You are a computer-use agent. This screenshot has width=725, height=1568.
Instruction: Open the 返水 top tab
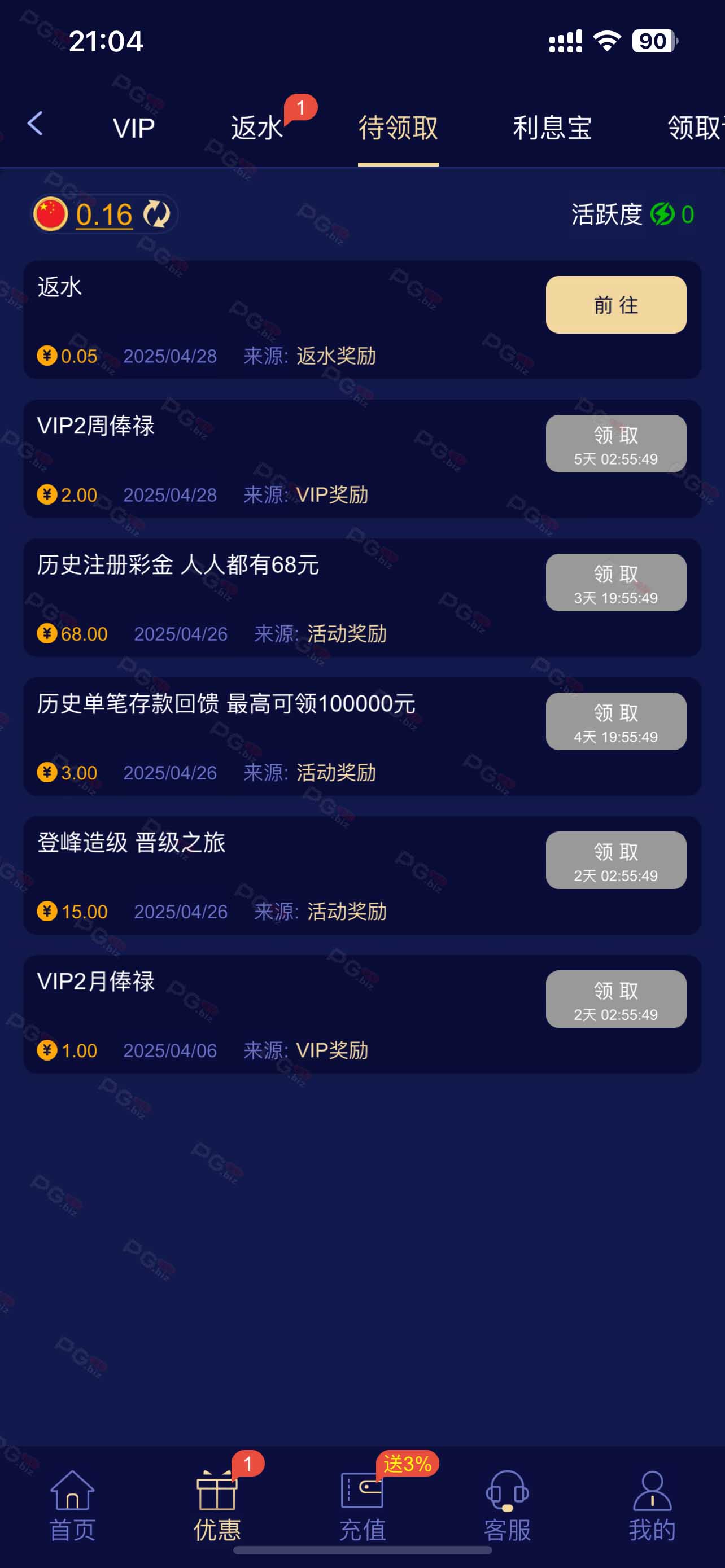257,128
